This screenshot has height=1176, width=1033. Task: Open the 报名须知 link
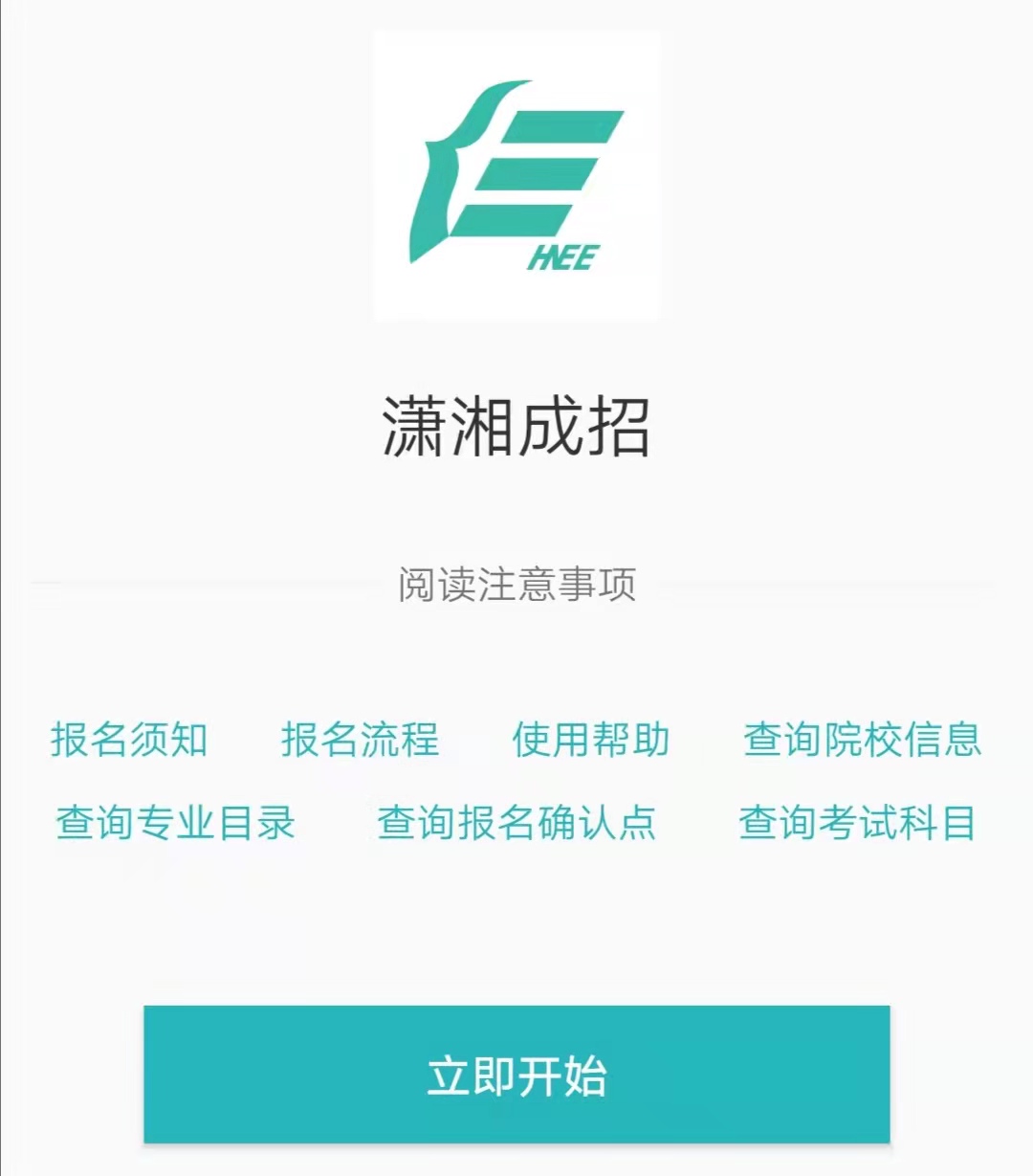pyautogui.click(x=129, y=740)
